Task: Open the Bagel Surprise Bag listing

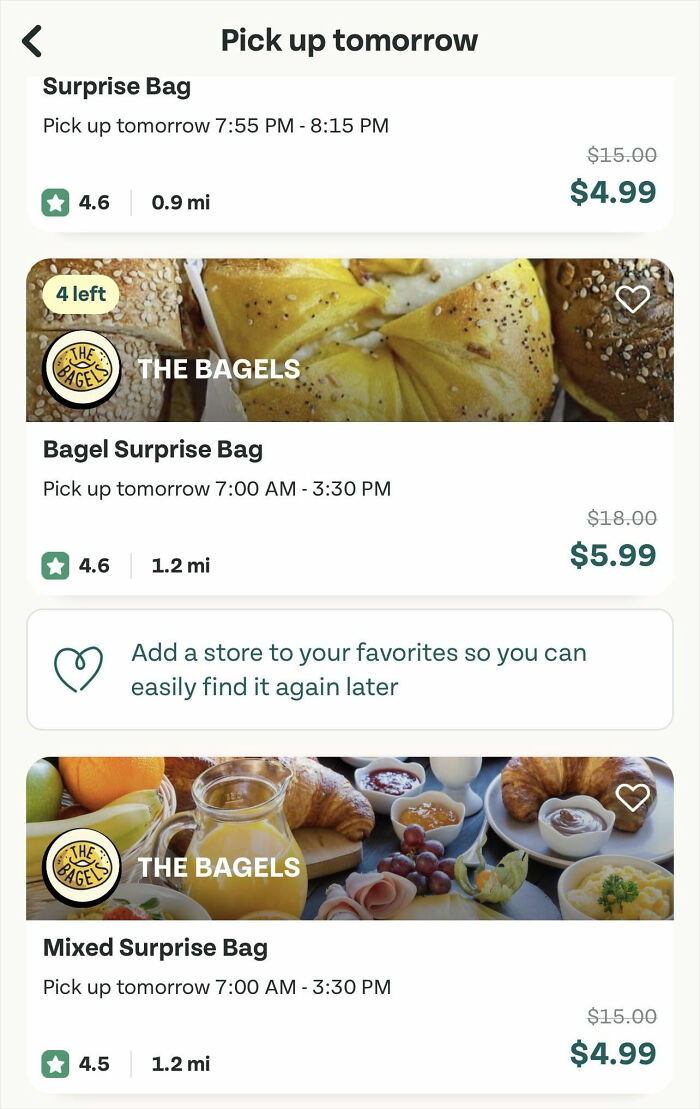Action: pyautogui.click(x=152, y=450)
